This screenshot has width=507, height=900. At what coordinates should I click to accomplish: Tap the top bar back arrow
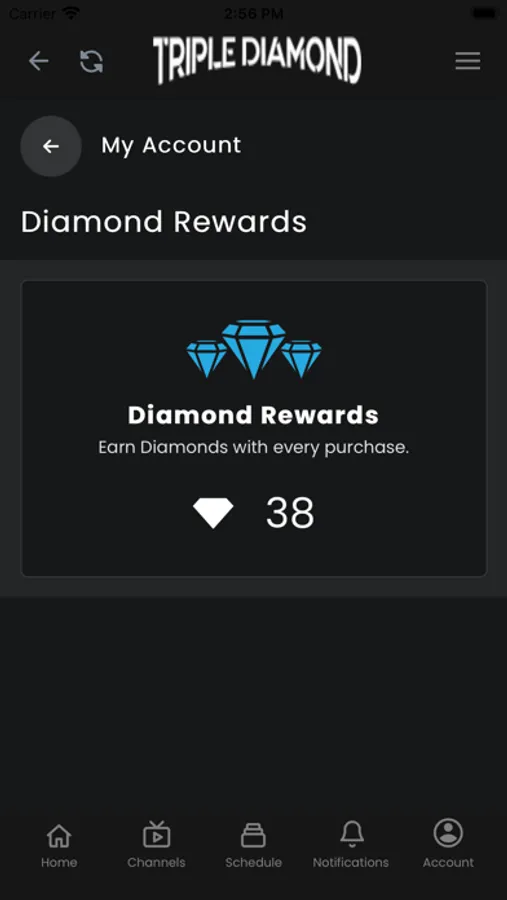(38, 61)
